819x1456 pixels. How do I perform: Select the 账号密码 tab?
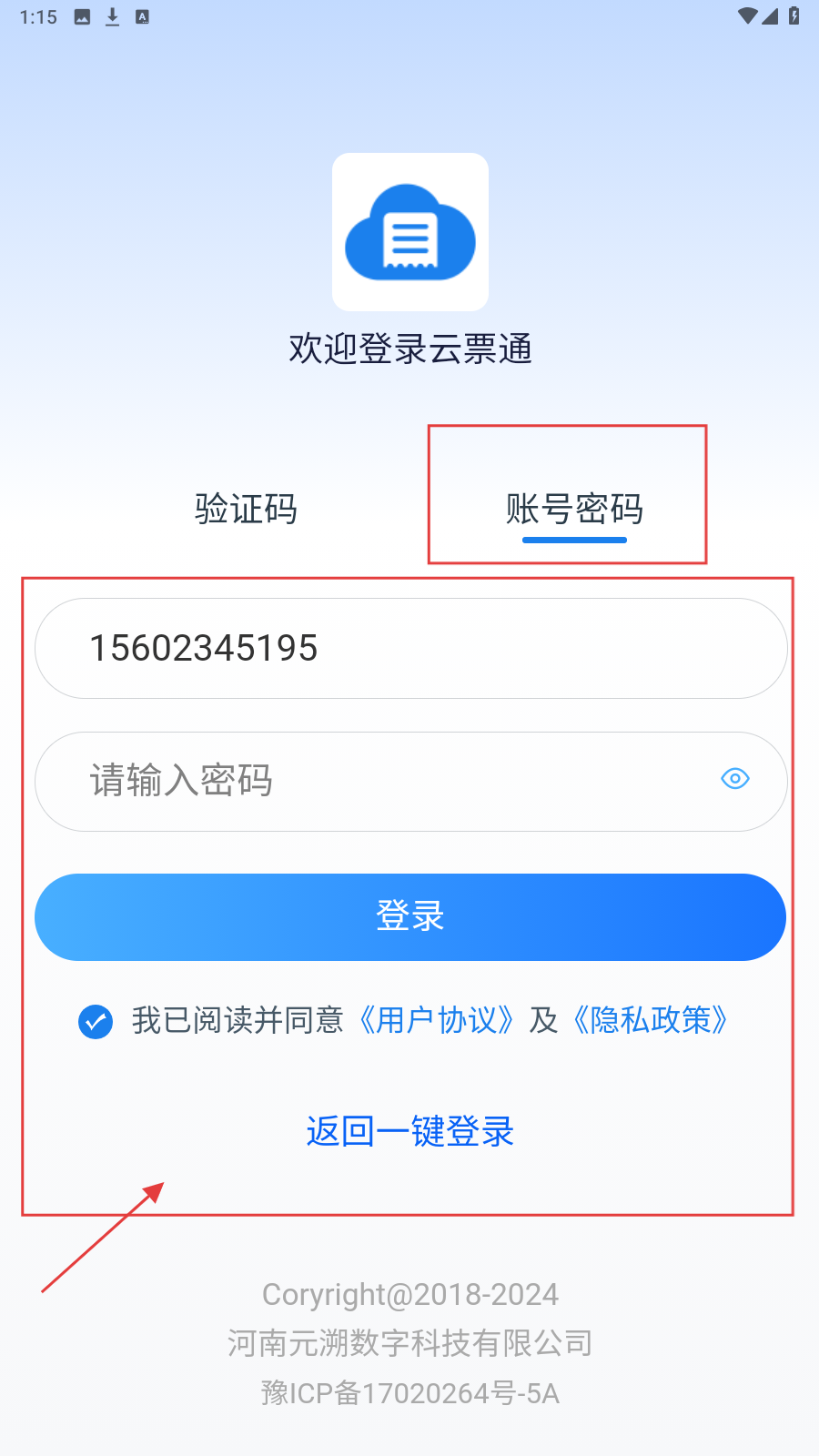[x=574, y=509]
